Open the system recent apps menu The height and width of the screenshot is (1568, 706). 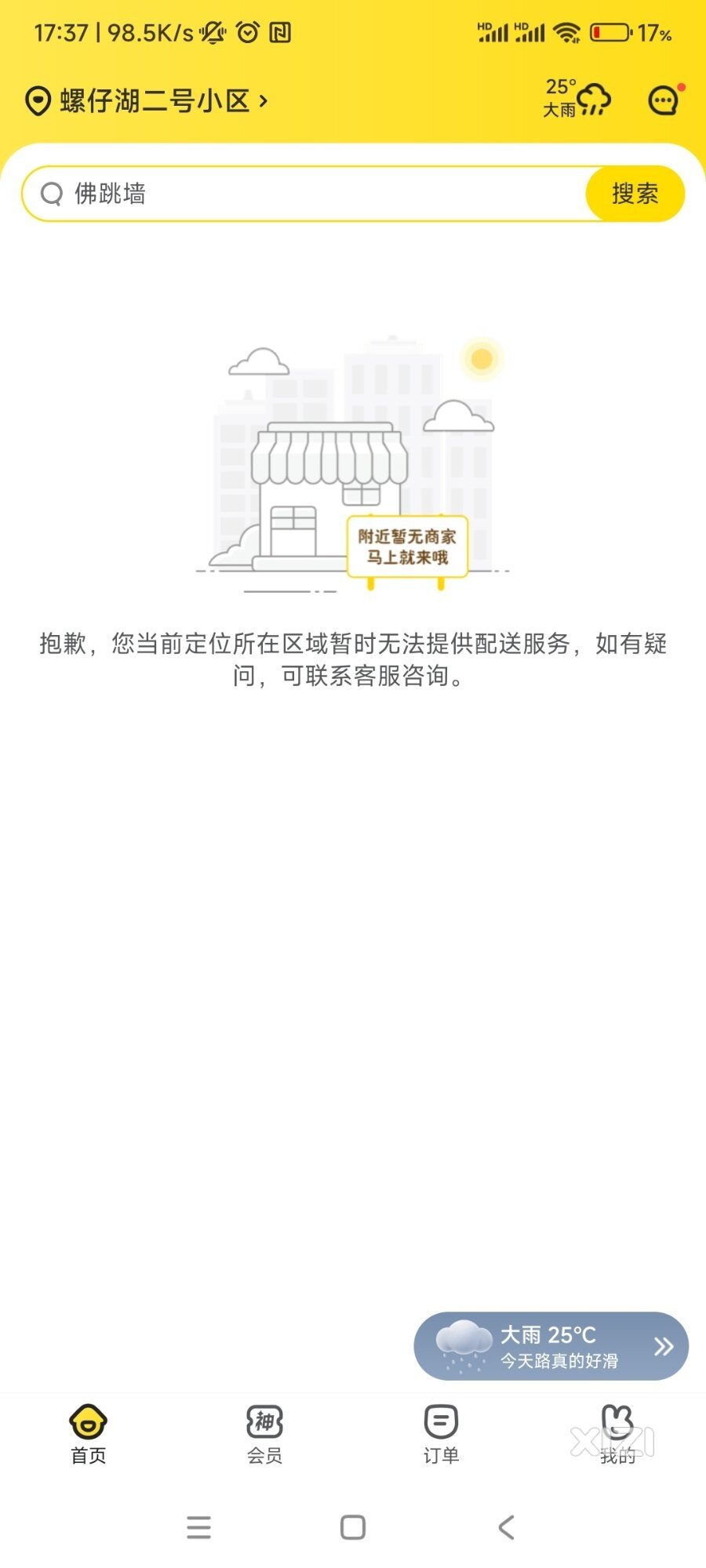(x=198, y=1527)
